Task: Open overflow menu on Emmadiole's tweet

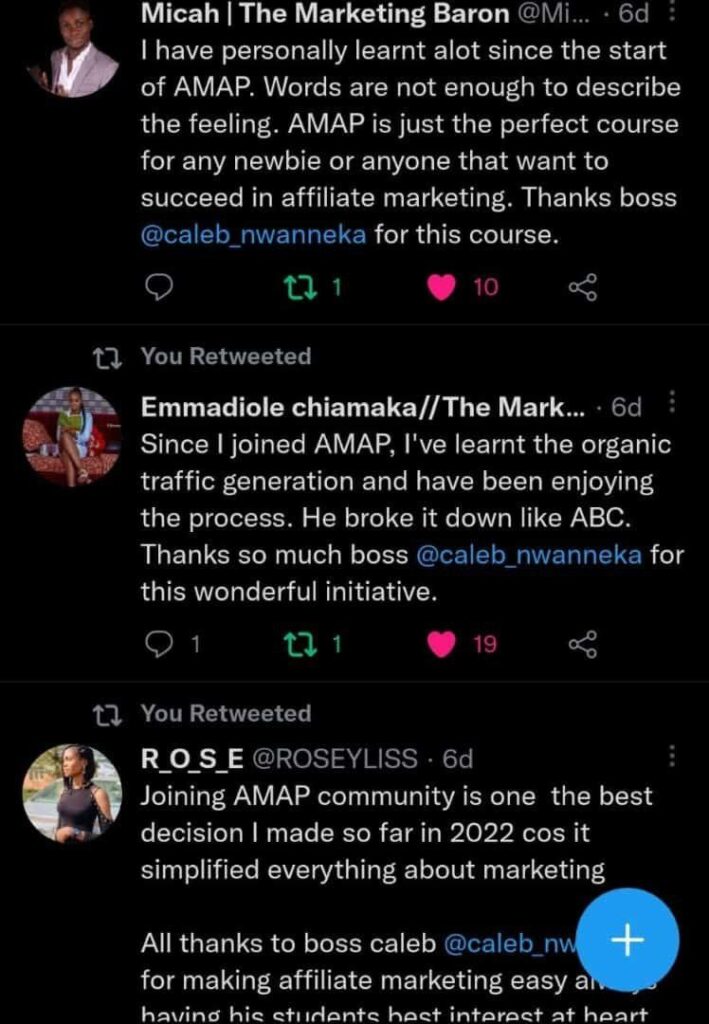Action: pyautogui.click(x=671, y=403)
